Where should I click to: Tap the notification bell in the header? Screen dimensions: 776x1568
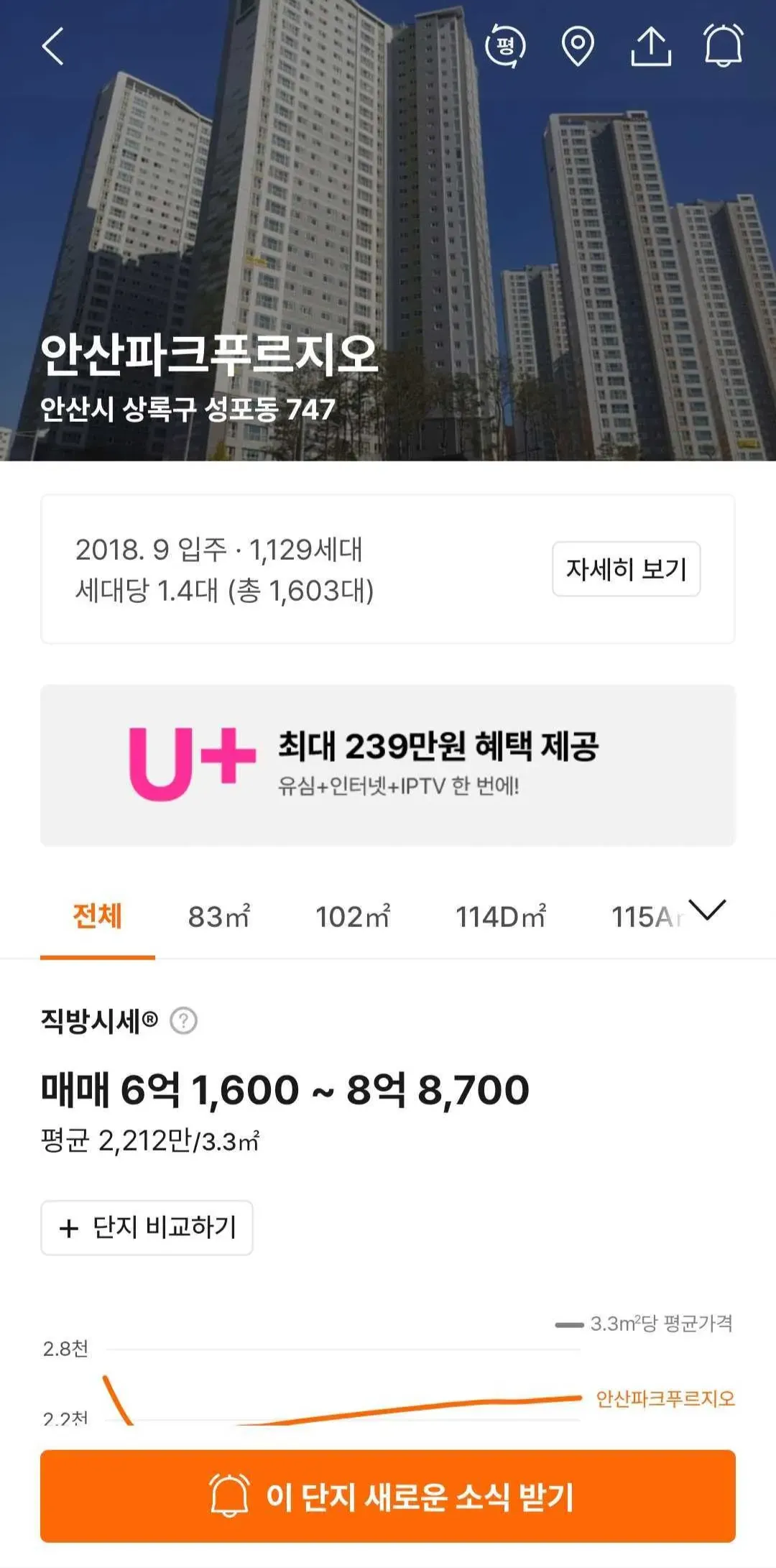pyautogui.click(x=723, y=47)
